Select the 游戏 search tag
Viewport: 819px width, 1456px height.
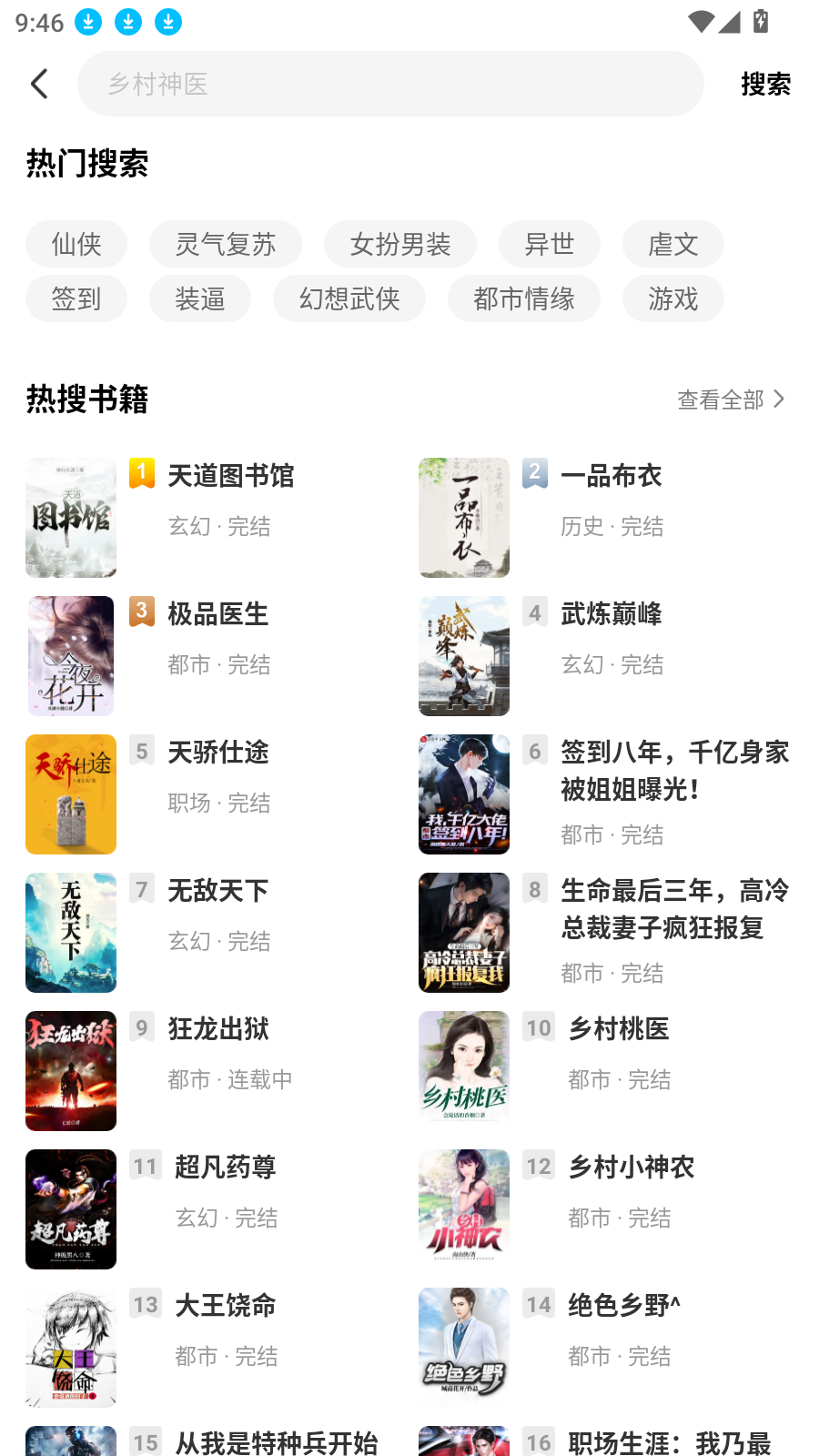point(672,298)
